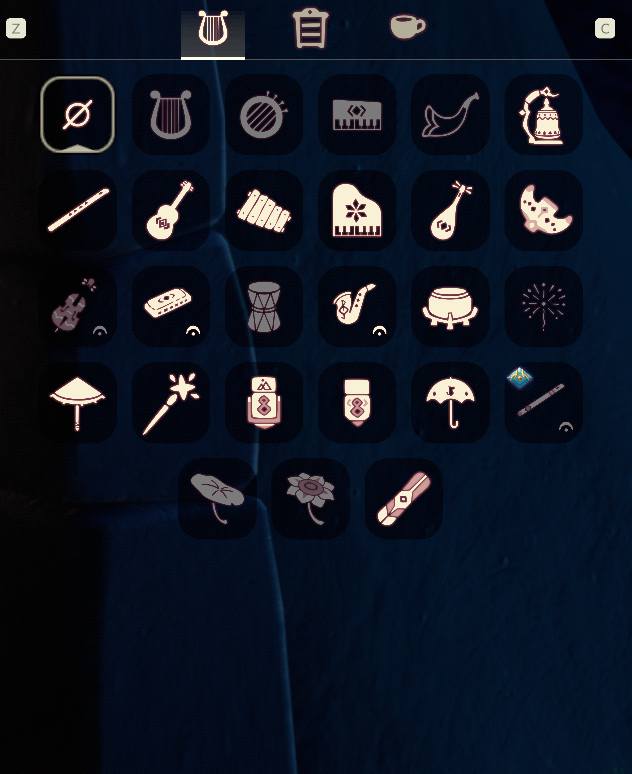Choose the harp instrument

pos(170,115)
